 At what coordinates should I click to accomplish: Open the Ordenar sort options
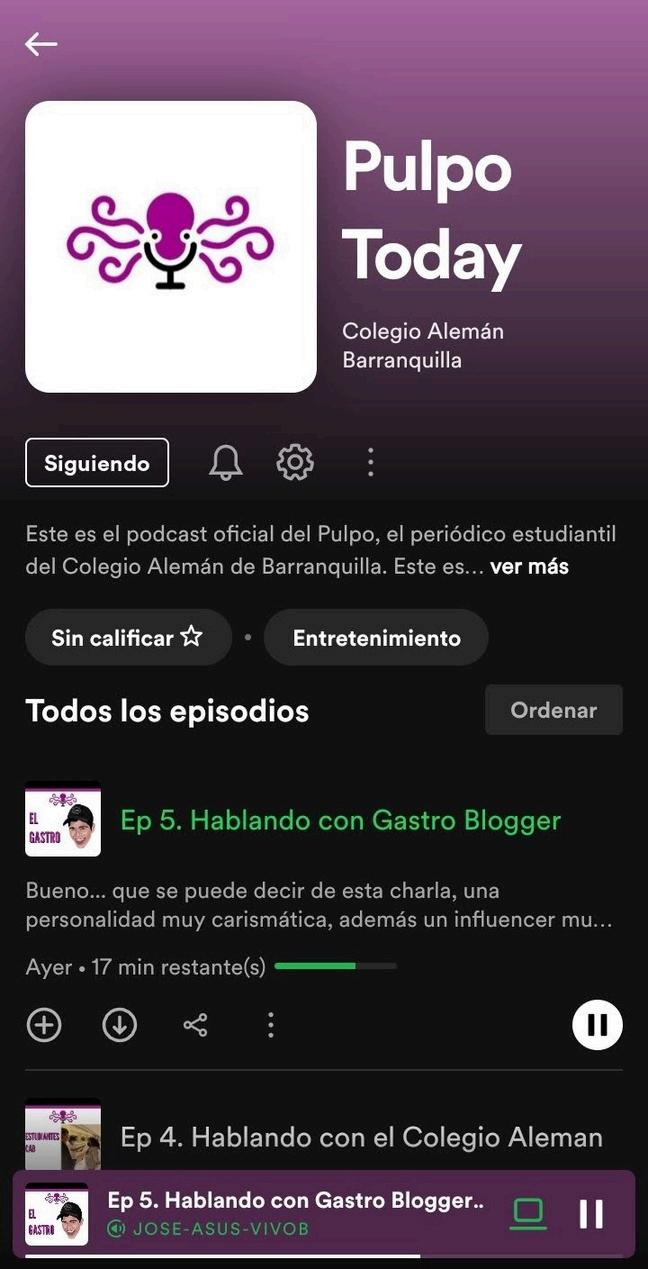[554, 710]
